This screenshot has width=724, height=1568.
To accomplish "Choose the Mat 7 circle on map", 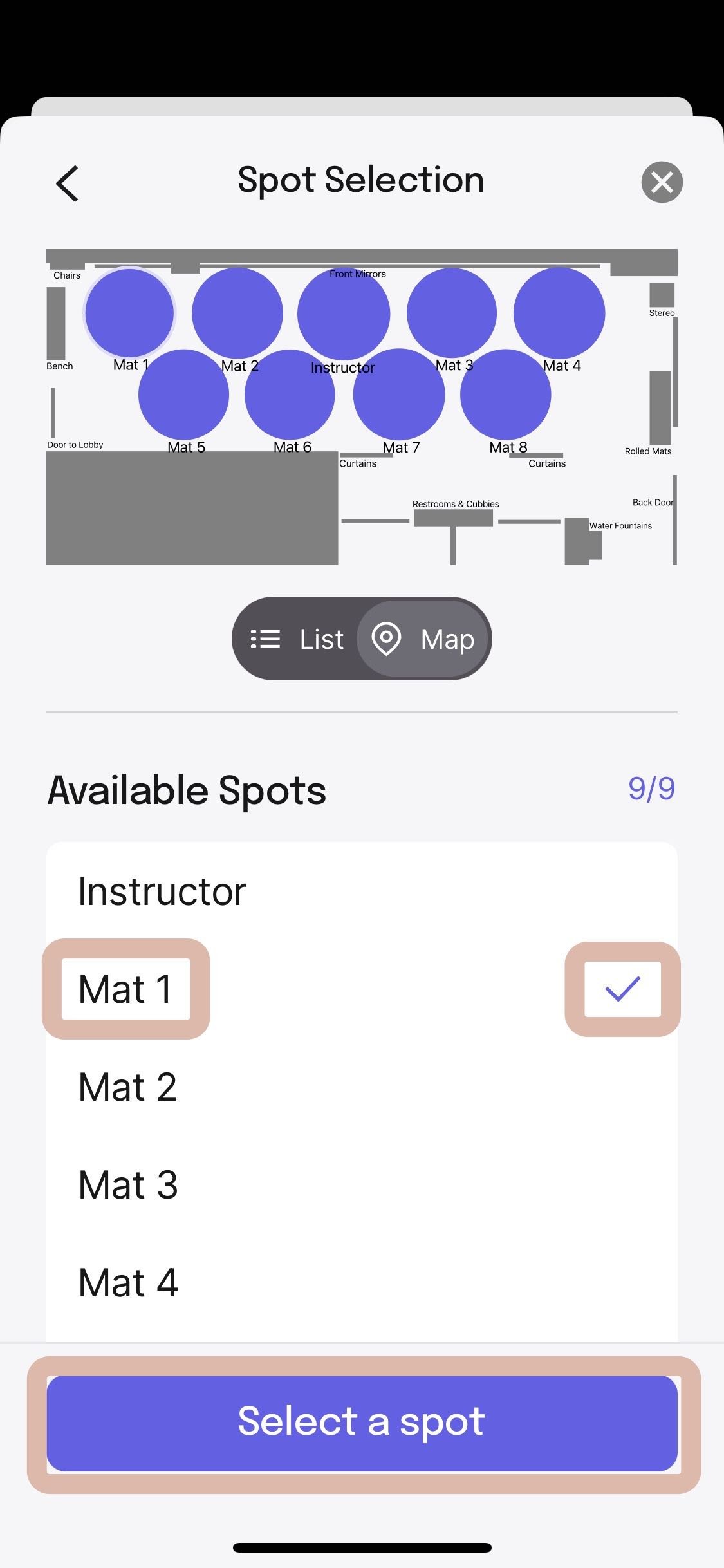I will click(399, 395).
